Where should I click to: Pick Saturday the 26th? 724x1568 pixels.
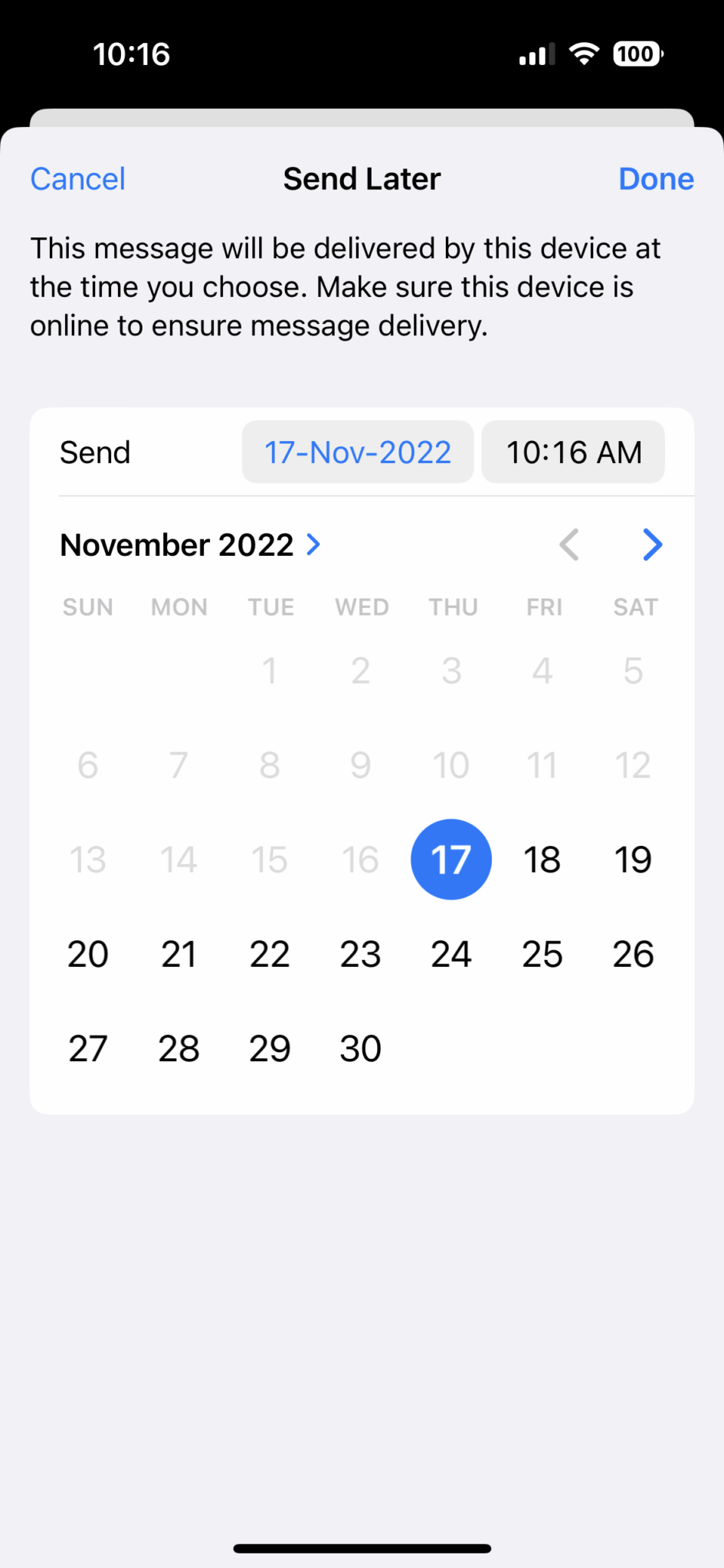(x=633, y=954)
